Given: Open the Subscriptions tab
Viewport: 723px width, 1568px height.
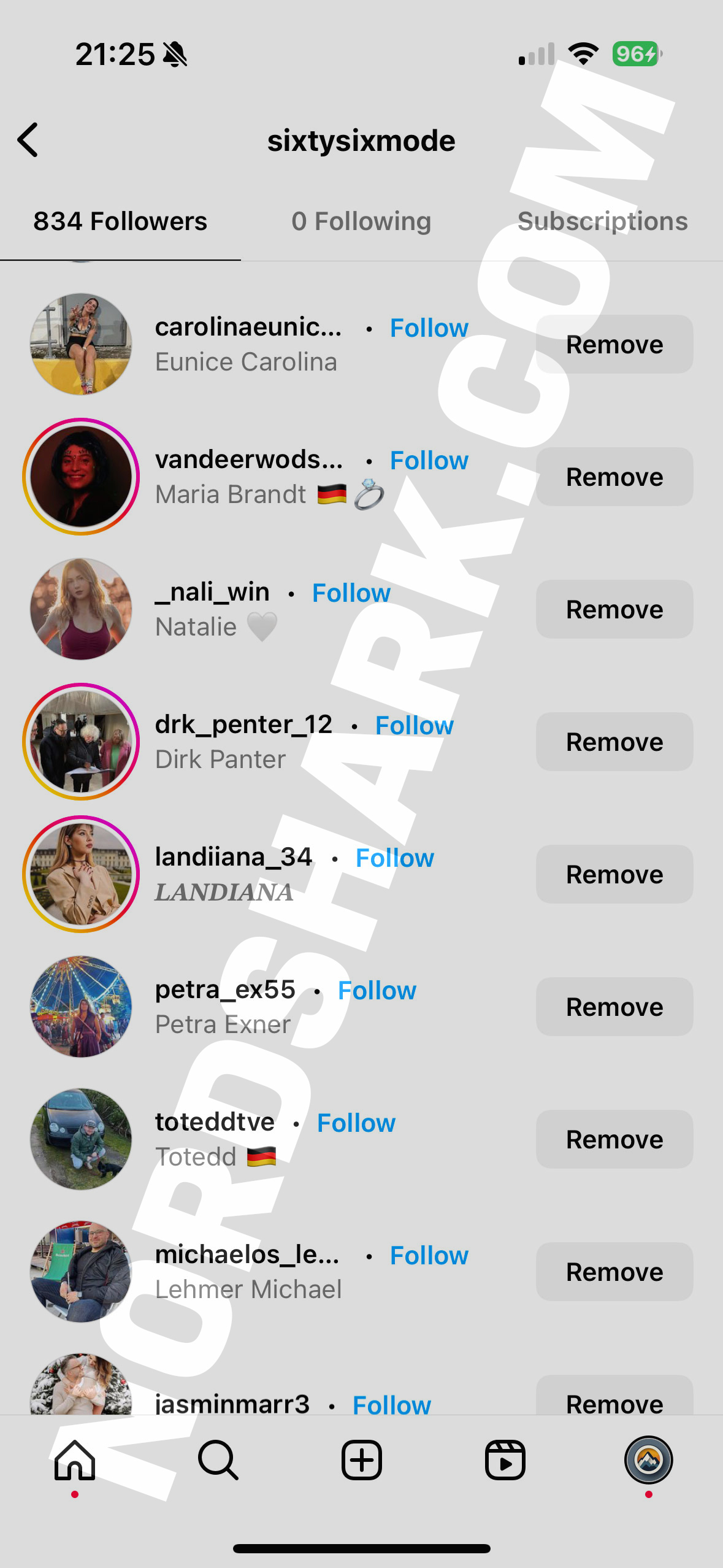Looking at the screenshot, I should 602,221.
